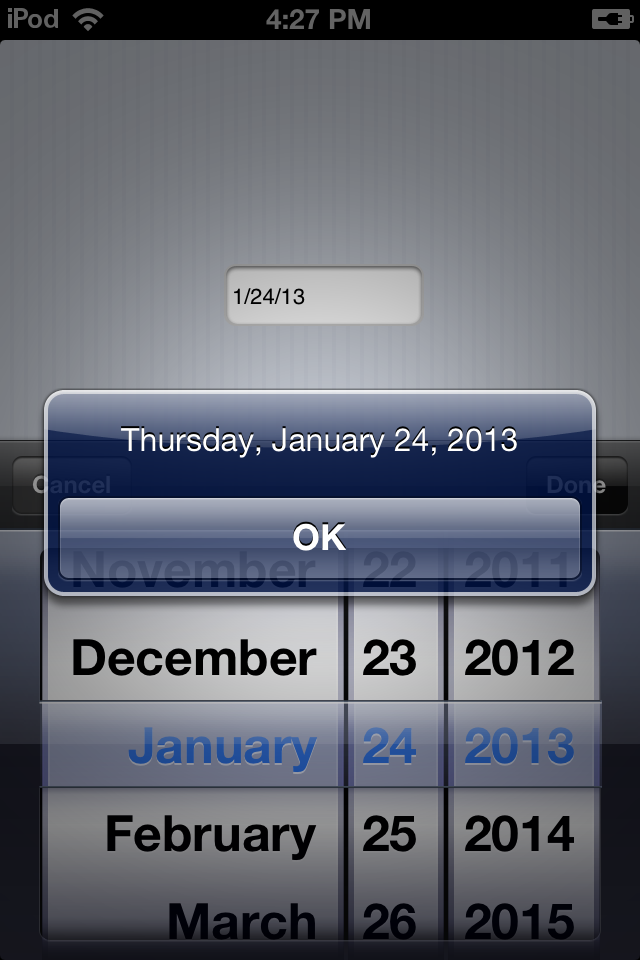Pick day 23 in the picker
Screen dimensions: 640x960
point(389,658)
